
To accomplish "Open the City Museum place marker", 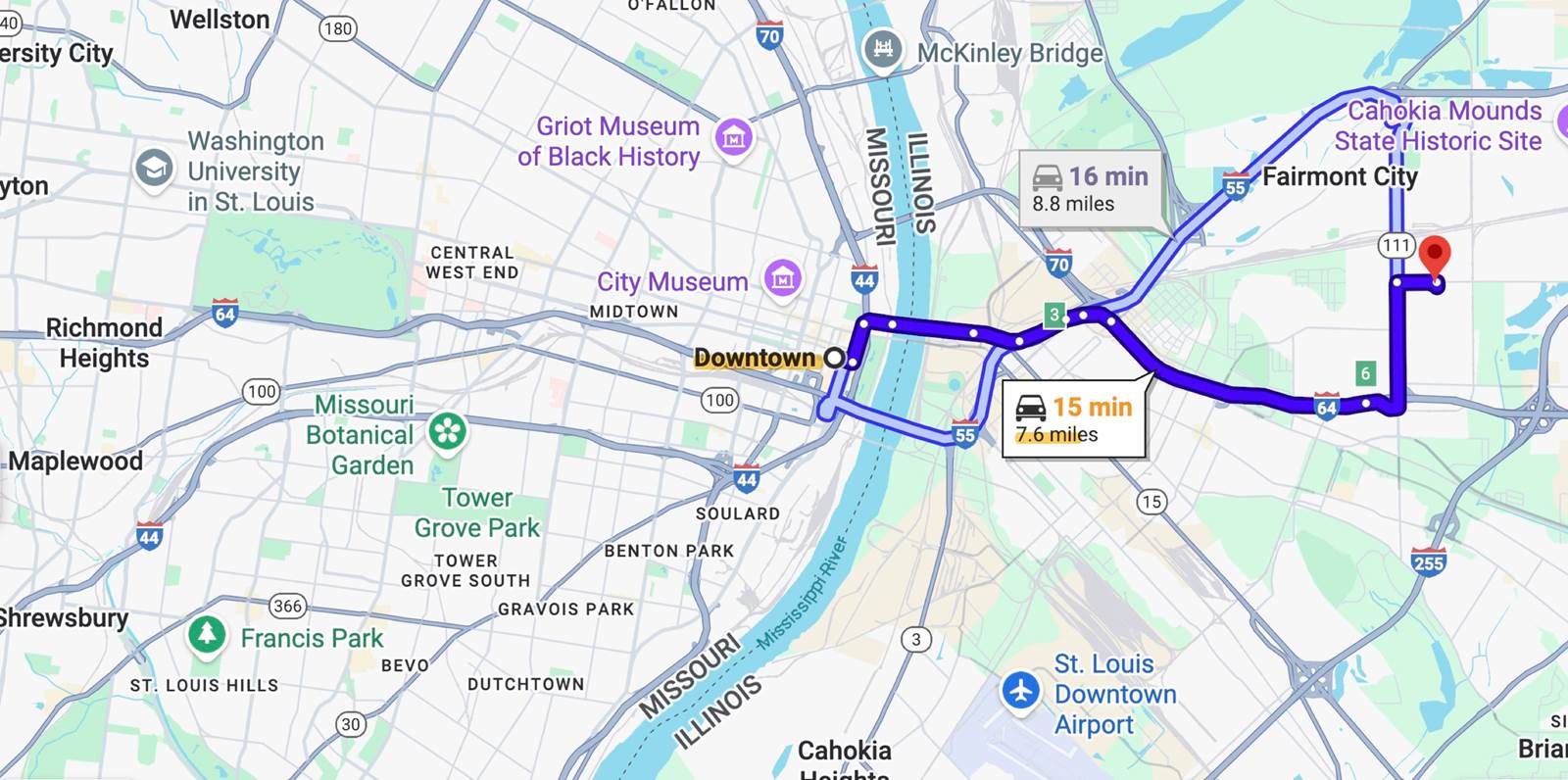I will coord(782,278).
